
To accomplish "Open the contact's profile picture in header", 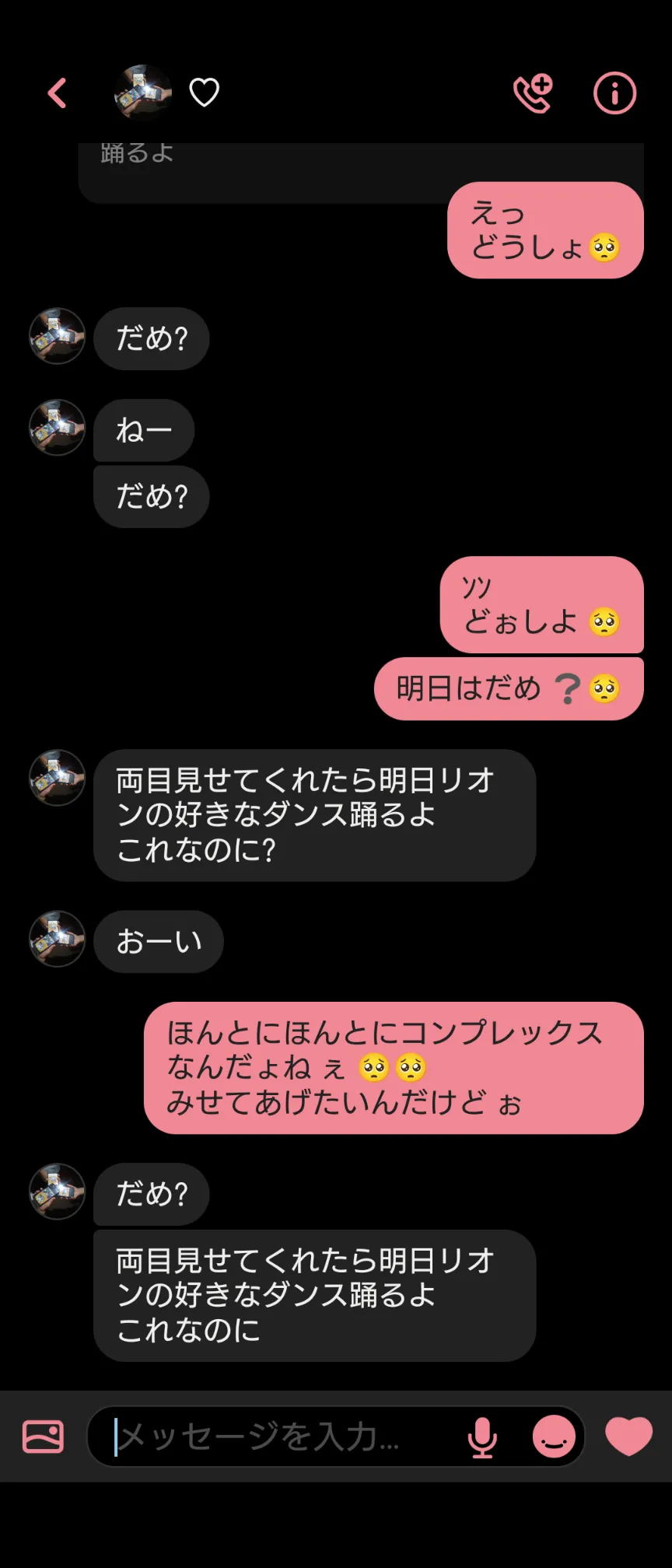I will 143,93.
